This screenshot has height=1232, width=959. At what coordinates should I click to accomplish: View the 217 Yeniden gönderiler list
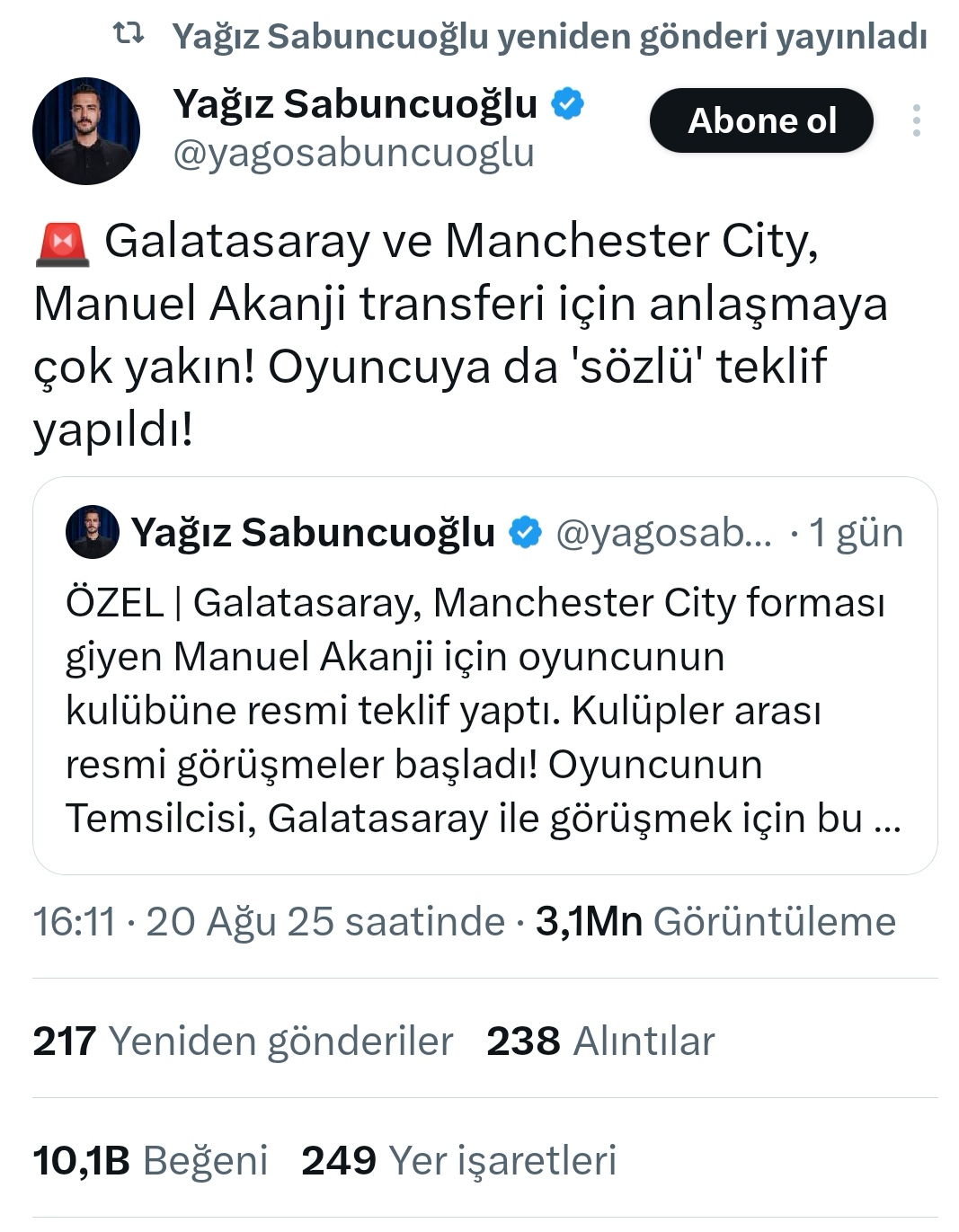243,1041
